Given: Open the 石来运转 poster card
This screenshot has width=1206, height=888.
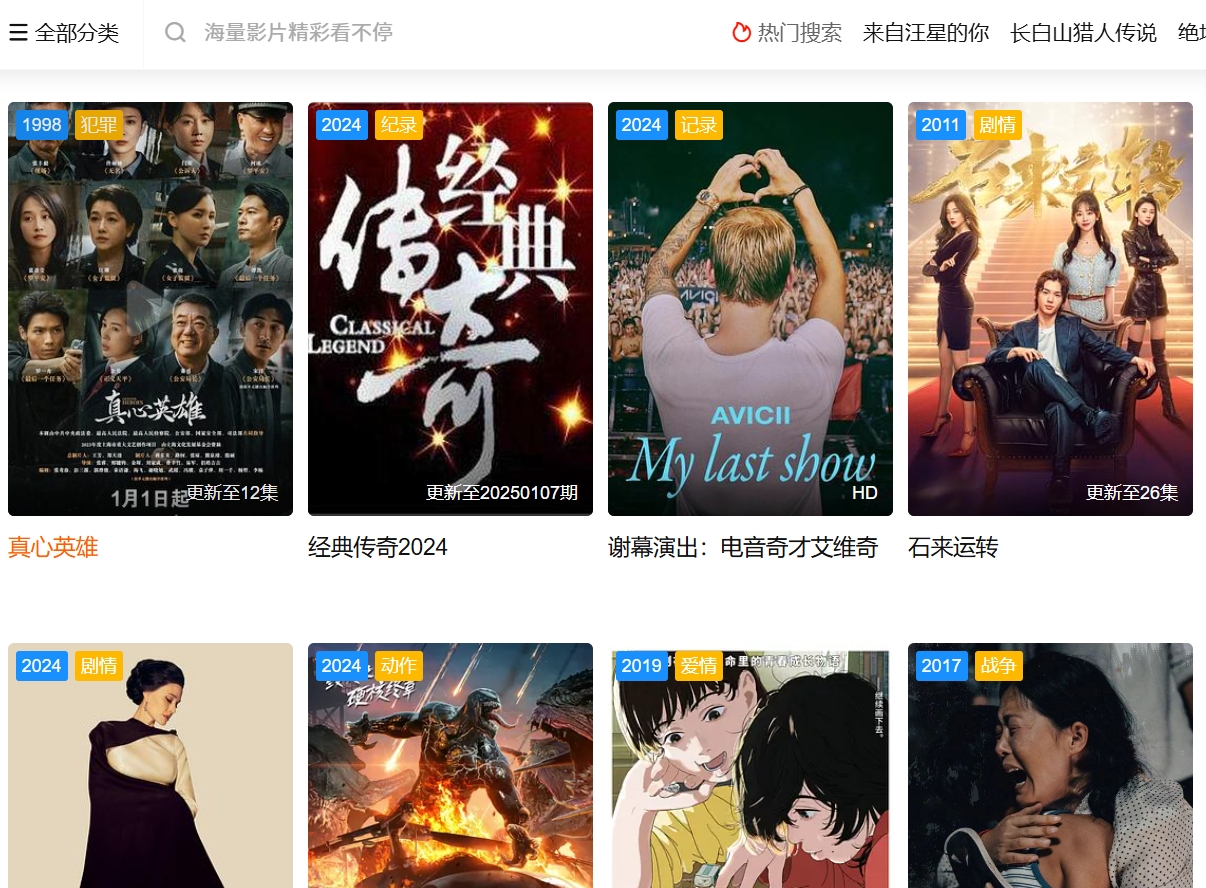Looking at the screenshot, I should coord(1050,309).
